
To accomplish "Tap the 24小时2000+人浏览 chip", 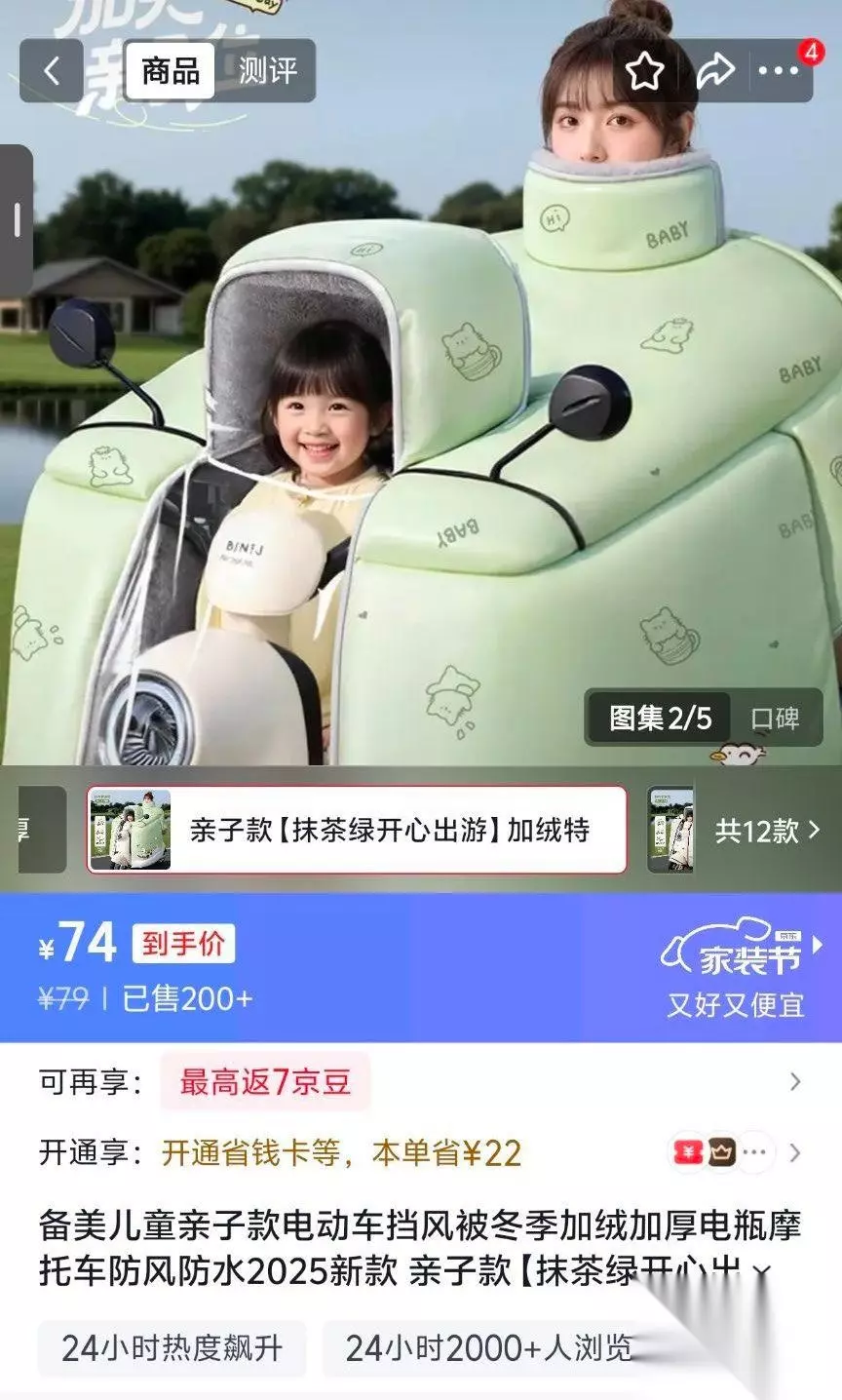I will click(487, 1348).
